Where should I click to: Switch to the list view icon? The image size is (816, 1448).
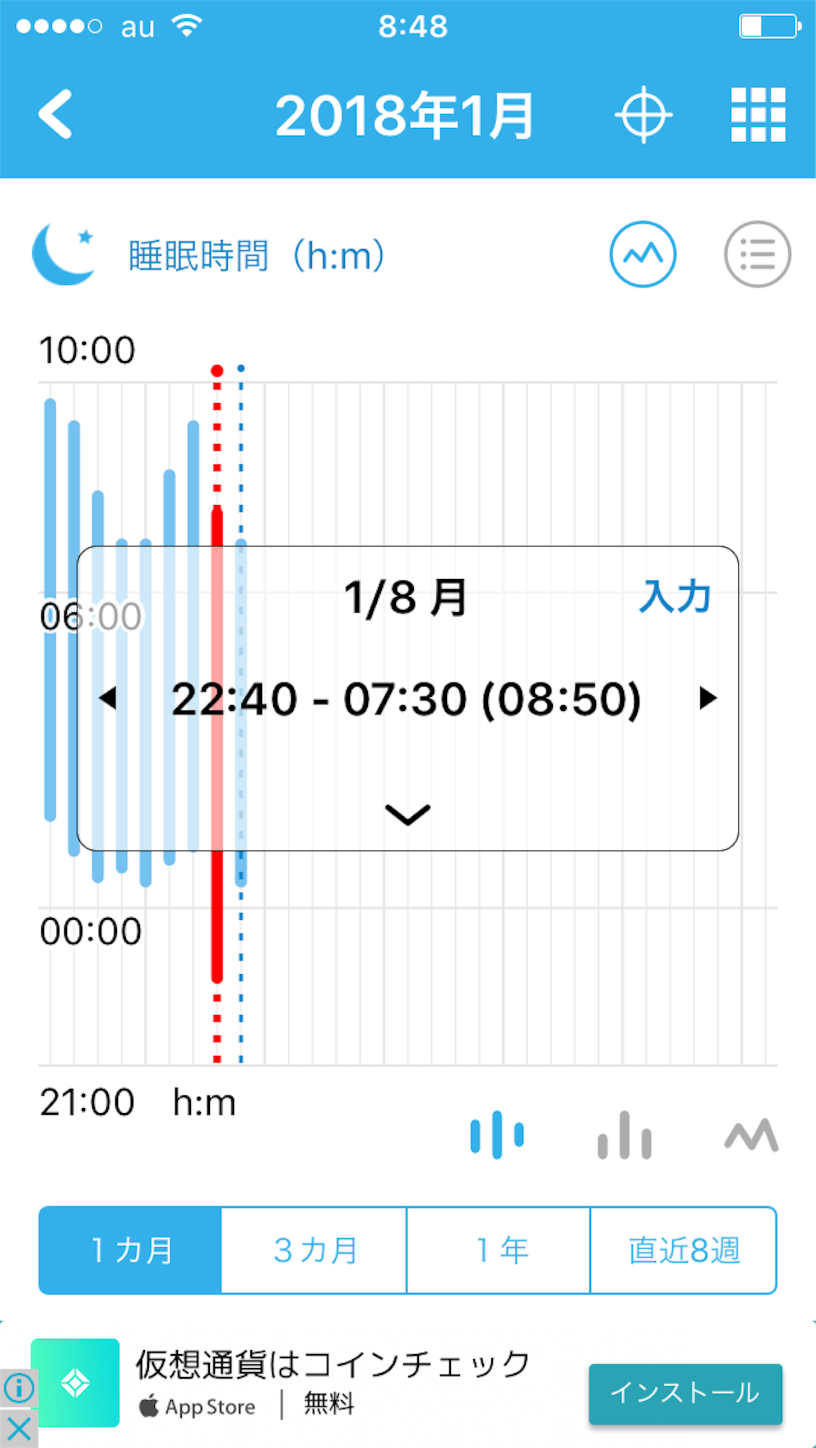[757, 255]
